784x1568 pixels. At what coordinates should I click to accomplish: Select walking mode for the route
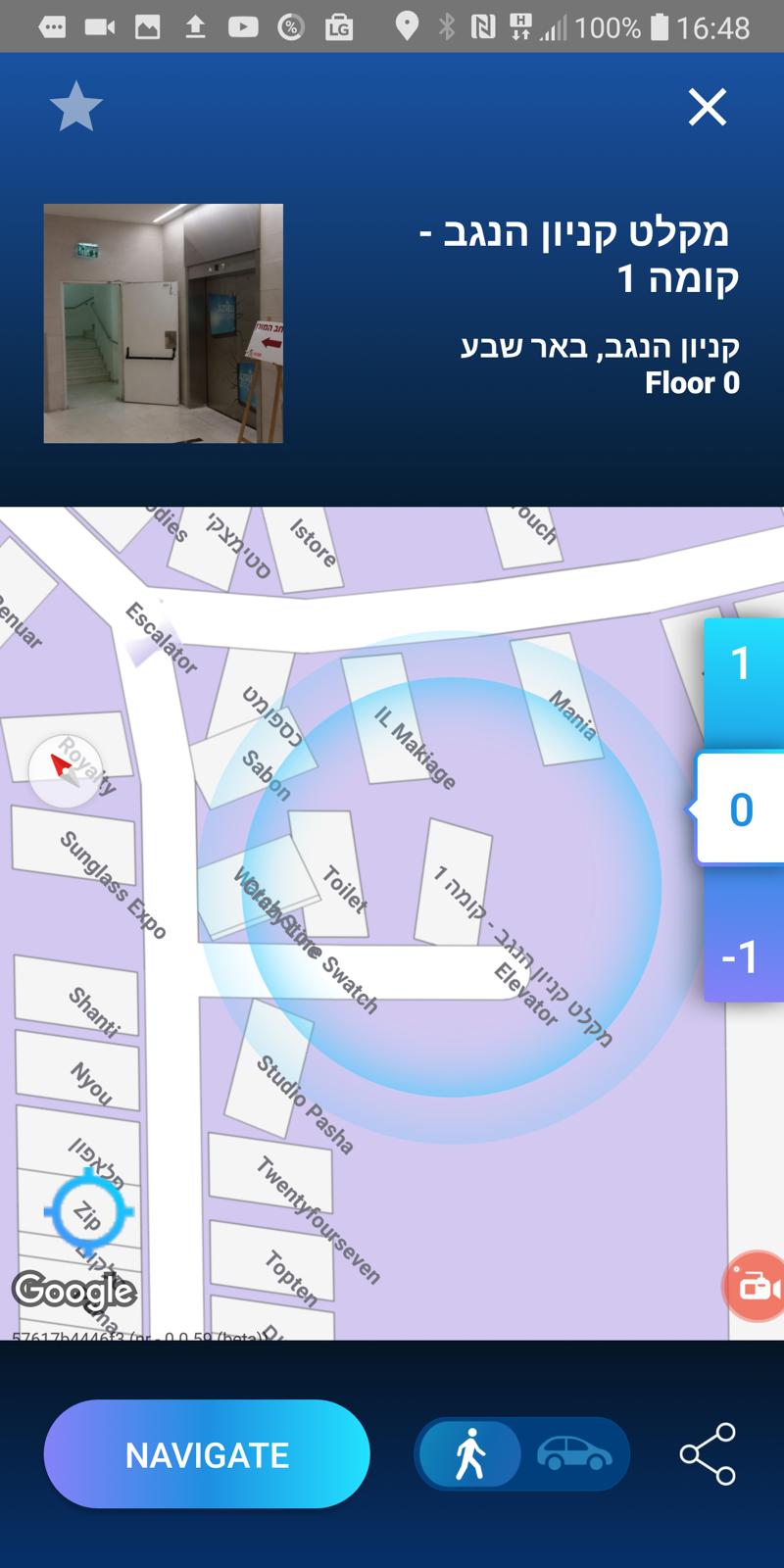point(471,1454)
